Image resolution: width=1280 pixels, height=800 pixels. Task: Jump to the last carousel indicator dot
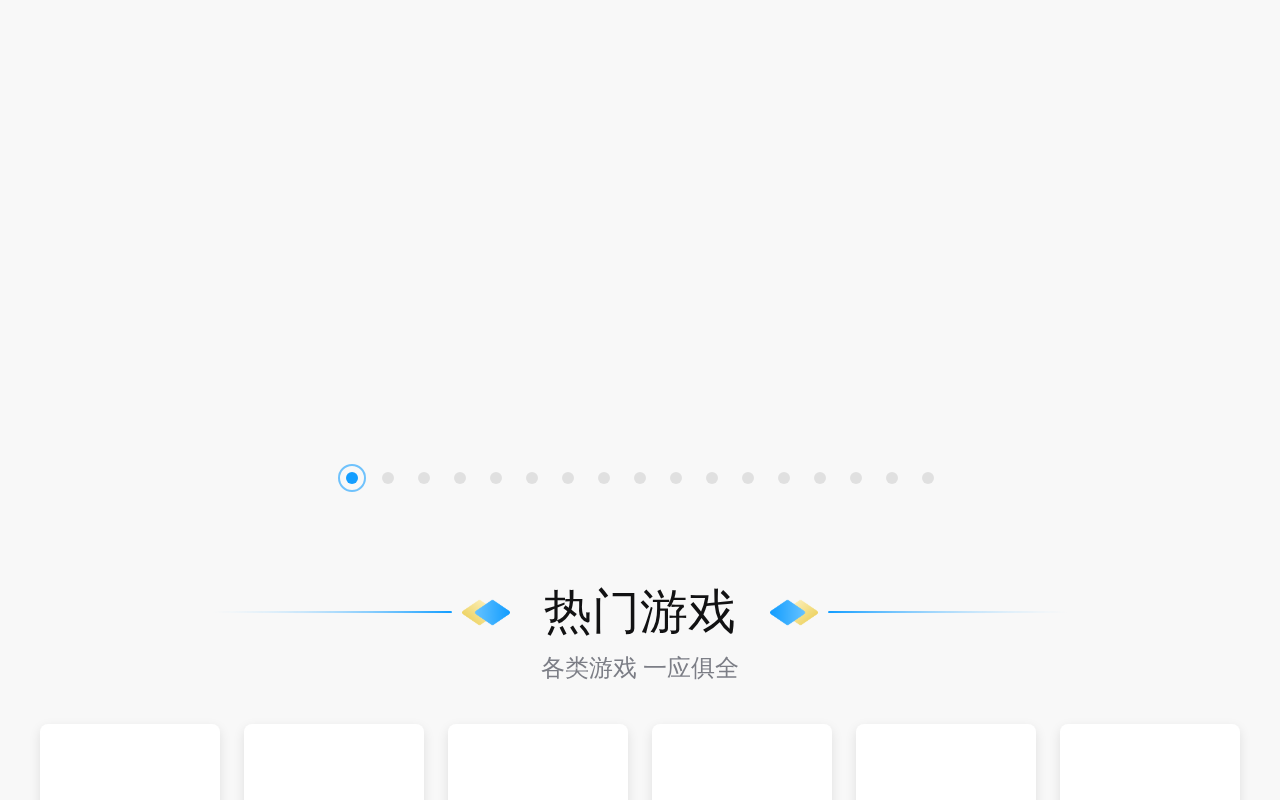click(928, 478)
